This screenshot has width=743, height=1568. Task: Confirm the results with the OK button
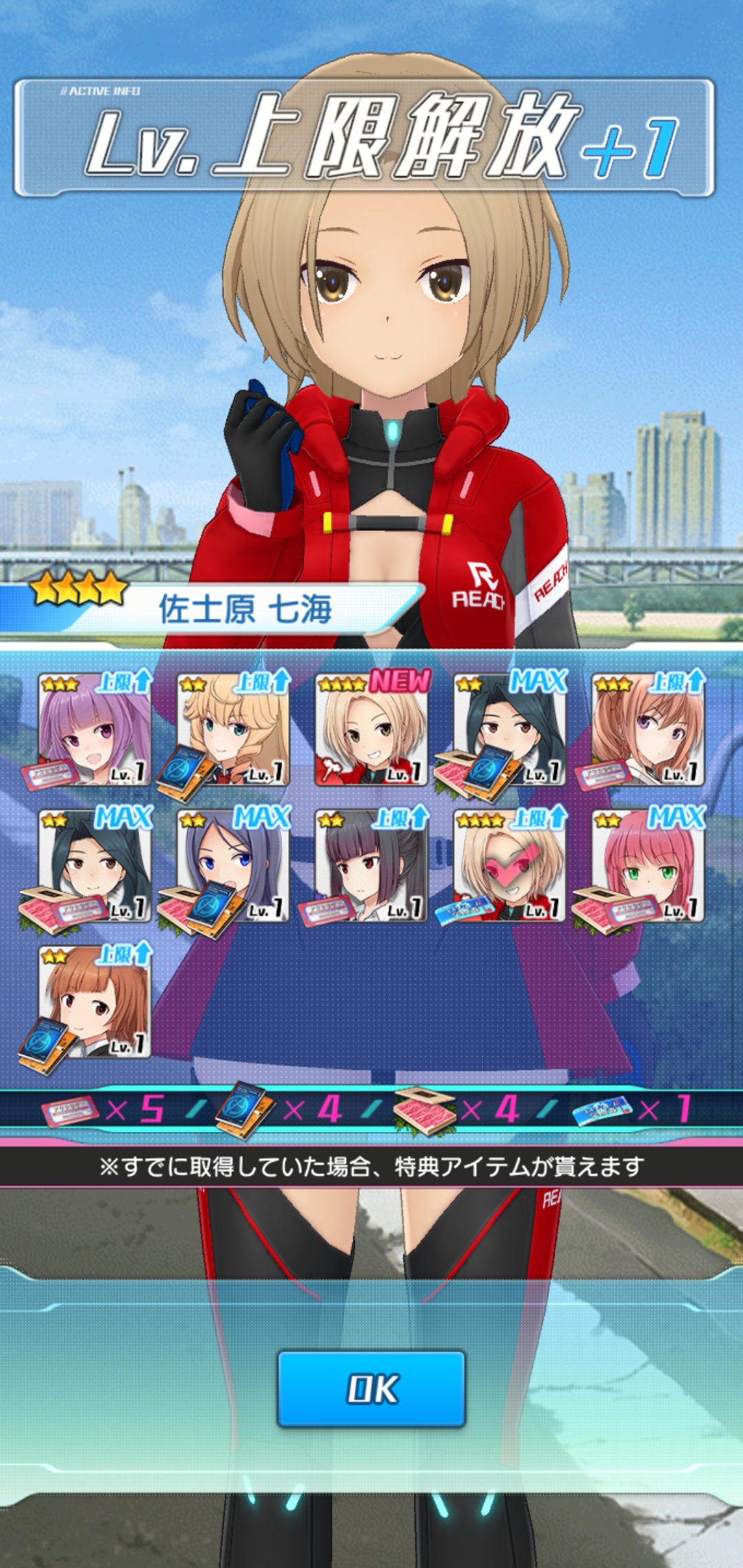371,1389
